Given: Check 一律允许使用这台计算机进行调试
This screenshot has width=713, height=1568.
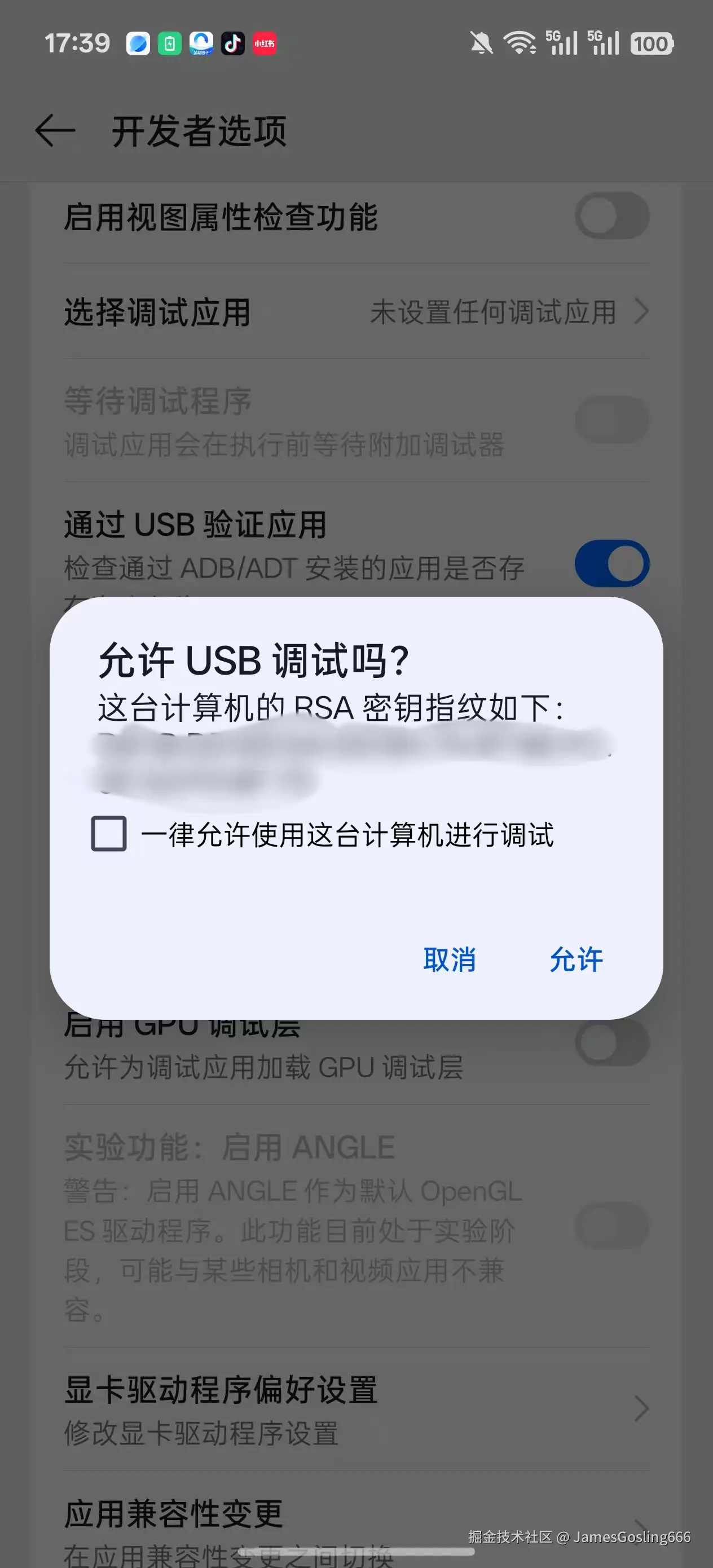Looking at the screenshot, I should (x=109, y=833).
